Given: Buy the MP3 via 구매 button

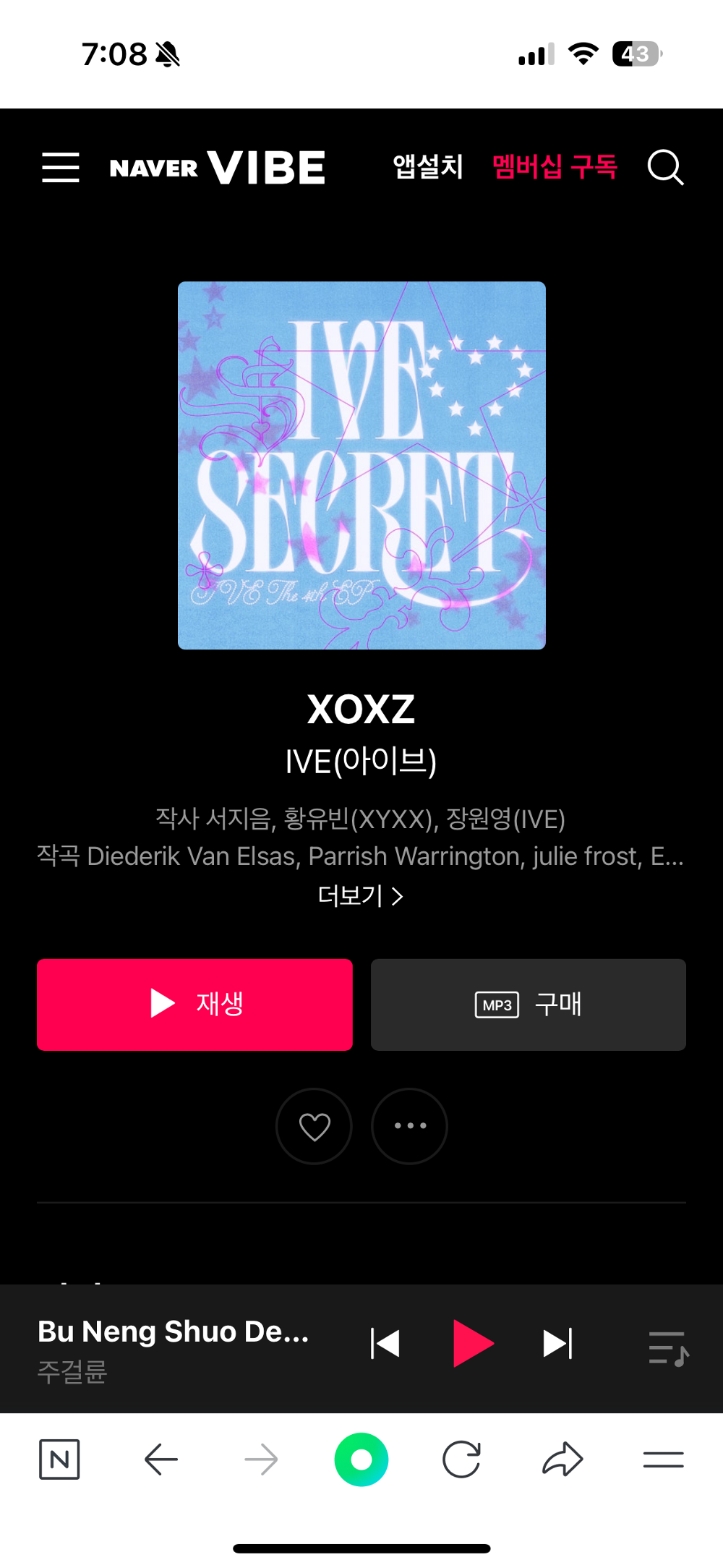Looking at the screenshot, I should (529, 1005).
